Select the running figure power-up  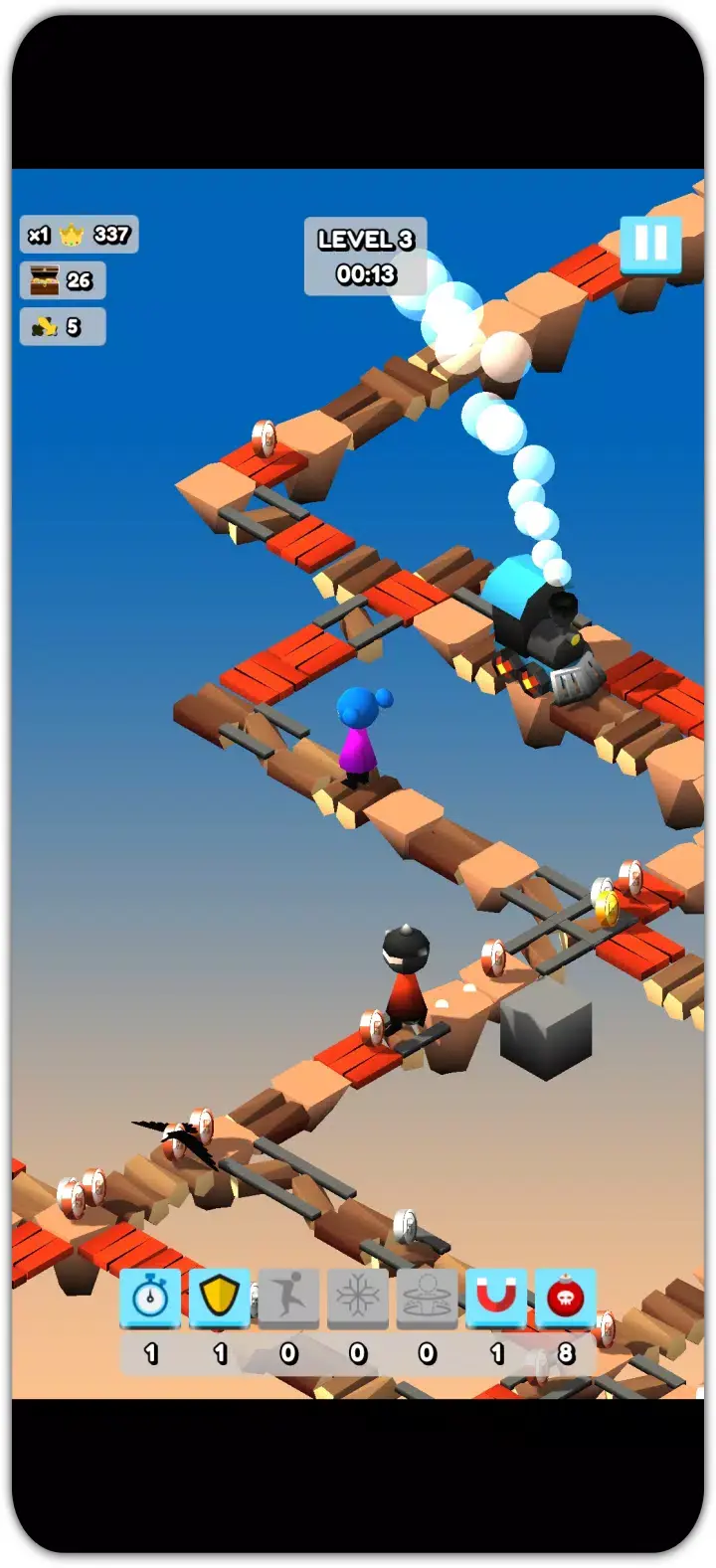point(288,1297)
